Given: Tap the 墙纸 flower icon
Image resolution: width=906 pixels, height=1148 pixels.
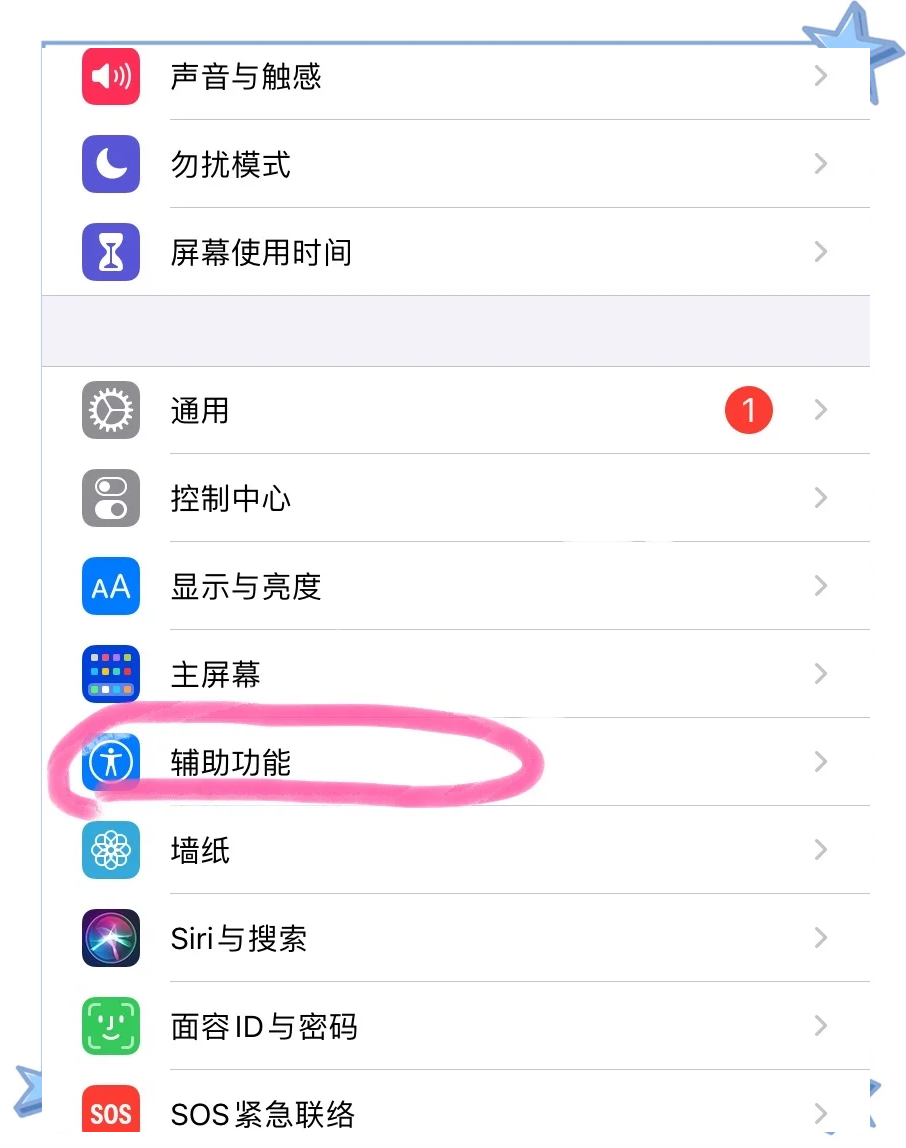Looking at the screenshot, I should coord(110,850).
